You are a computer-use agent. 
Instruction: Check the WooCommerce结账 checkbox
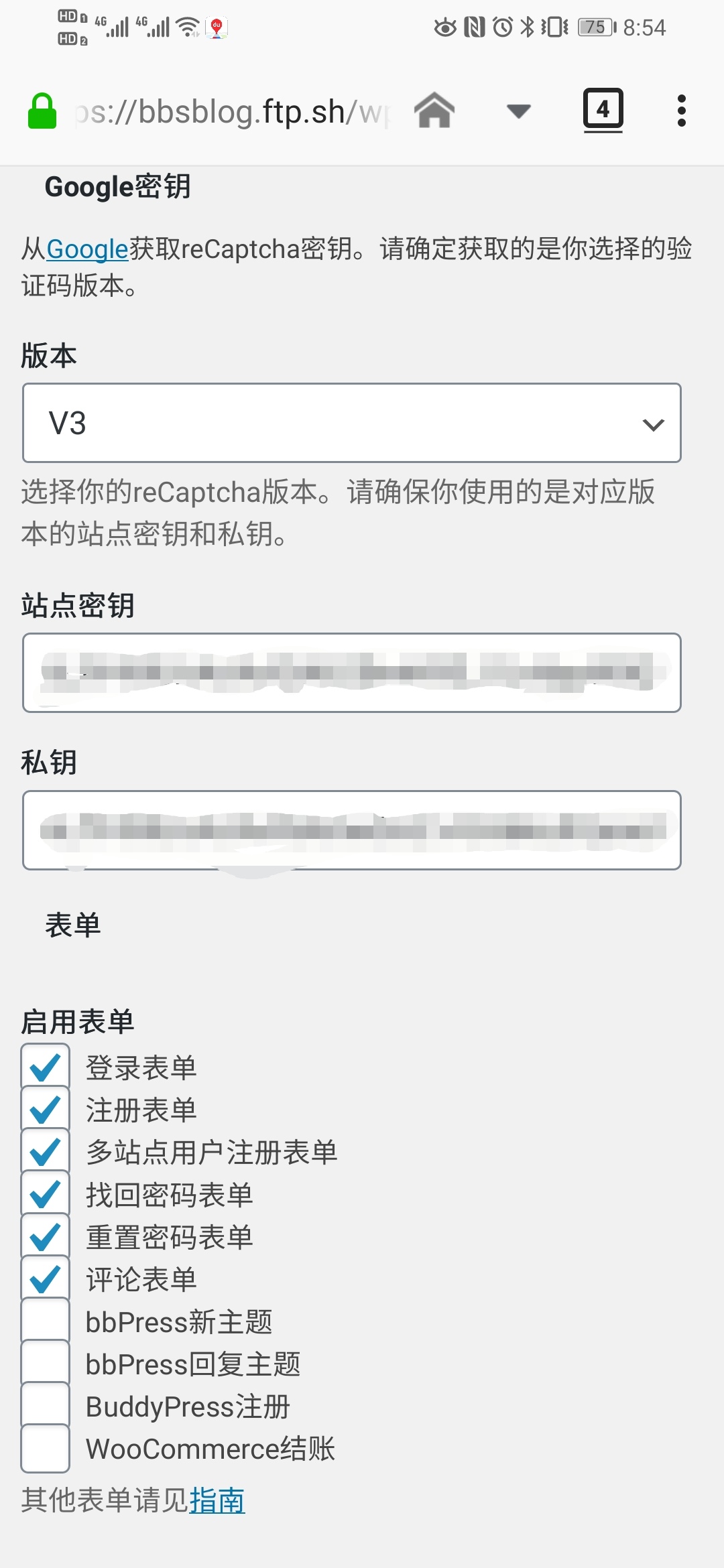(45, 1448)
